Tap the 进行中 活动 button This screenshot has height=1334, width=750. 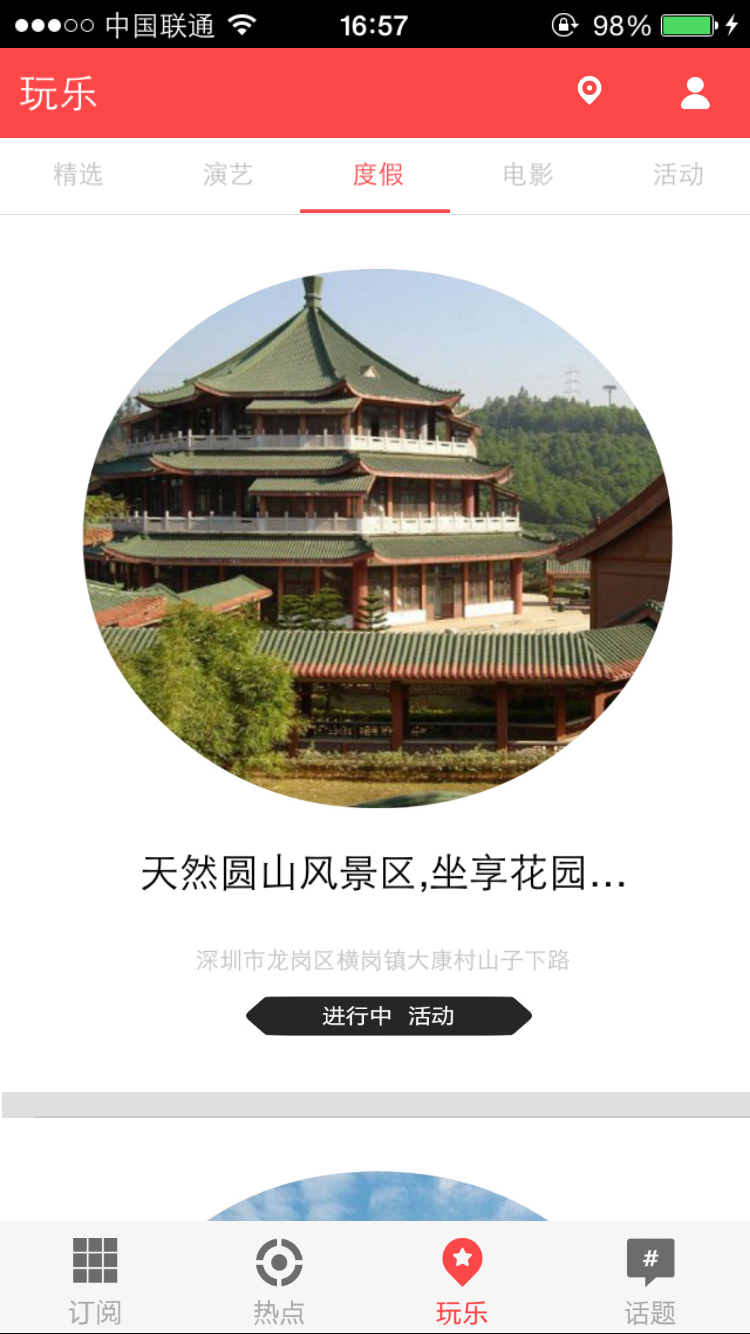pyautogui.click(x=388, y=1016)
